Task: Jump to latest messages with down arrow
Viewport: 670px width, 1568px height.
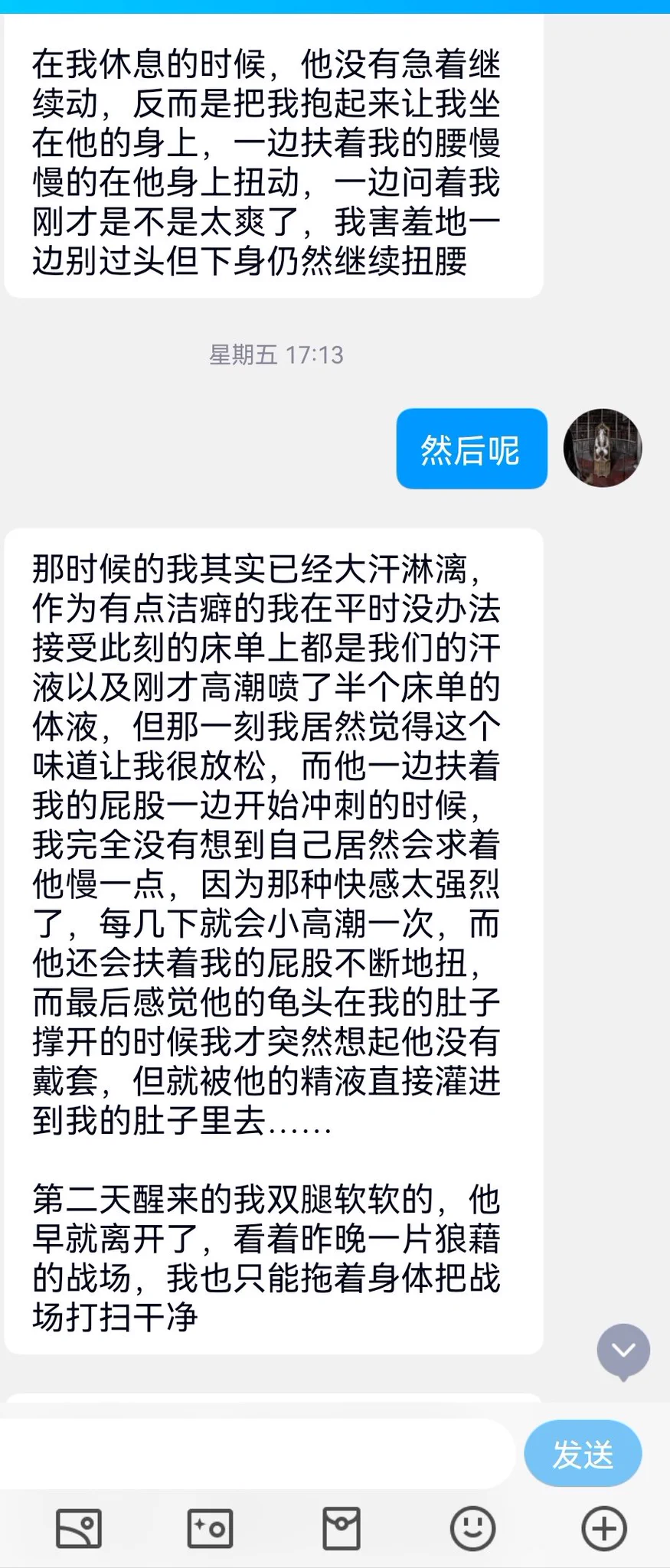Action: click(623, 1351)
